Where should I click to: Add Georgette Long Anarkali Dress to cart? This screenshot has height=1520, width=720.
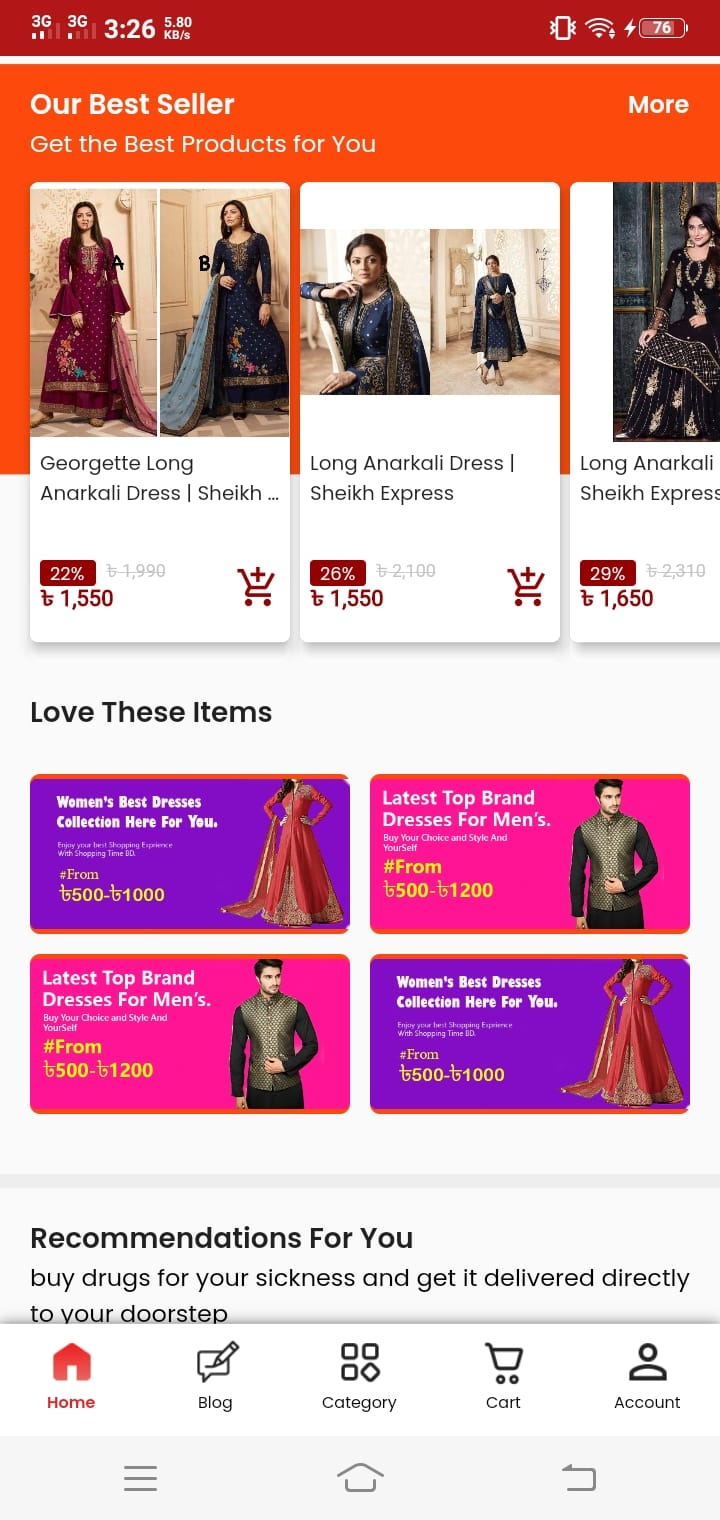click(x=256, y=587)
